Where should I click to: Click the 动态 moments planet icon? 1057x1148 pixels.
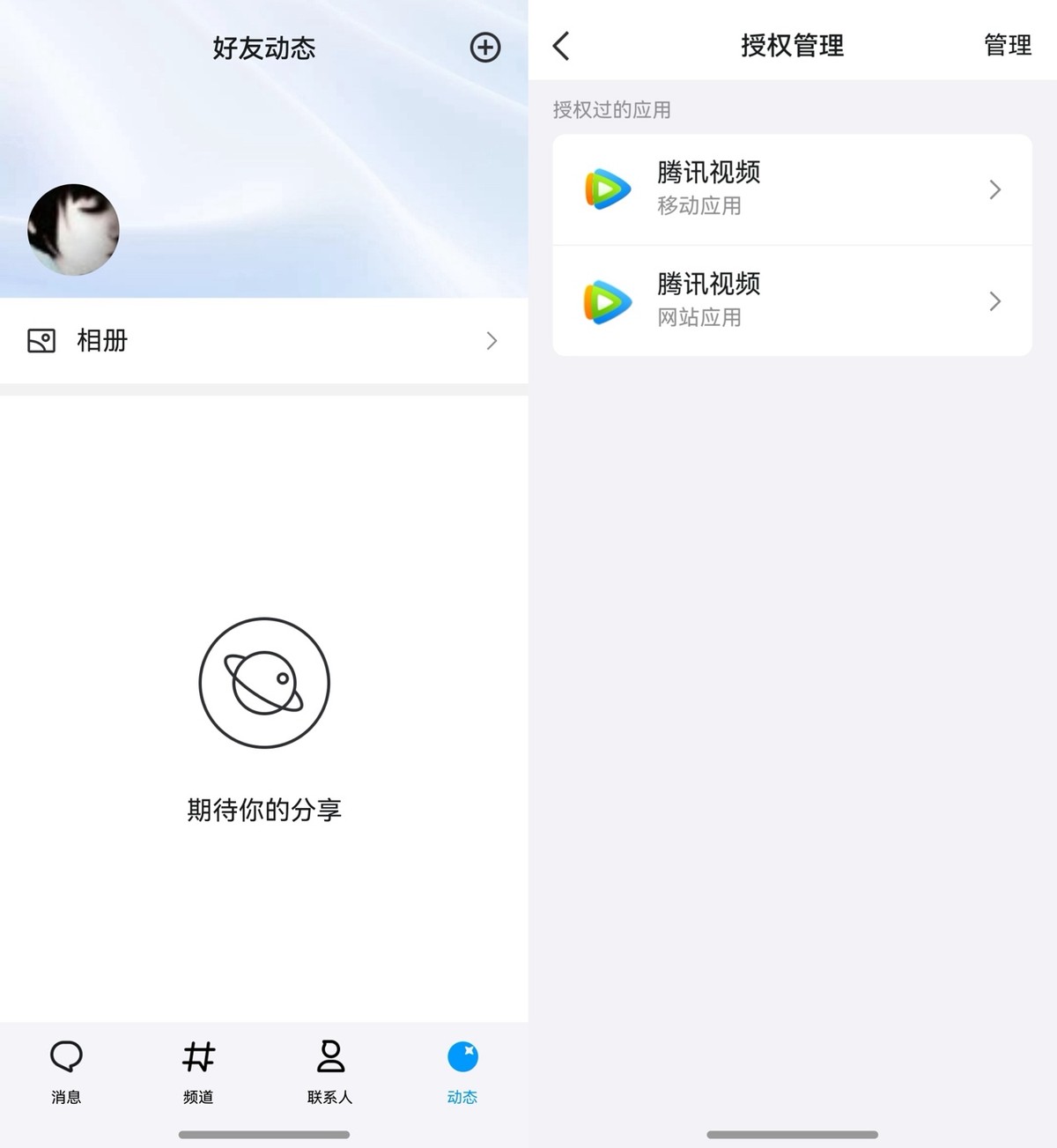[462, 1055]
